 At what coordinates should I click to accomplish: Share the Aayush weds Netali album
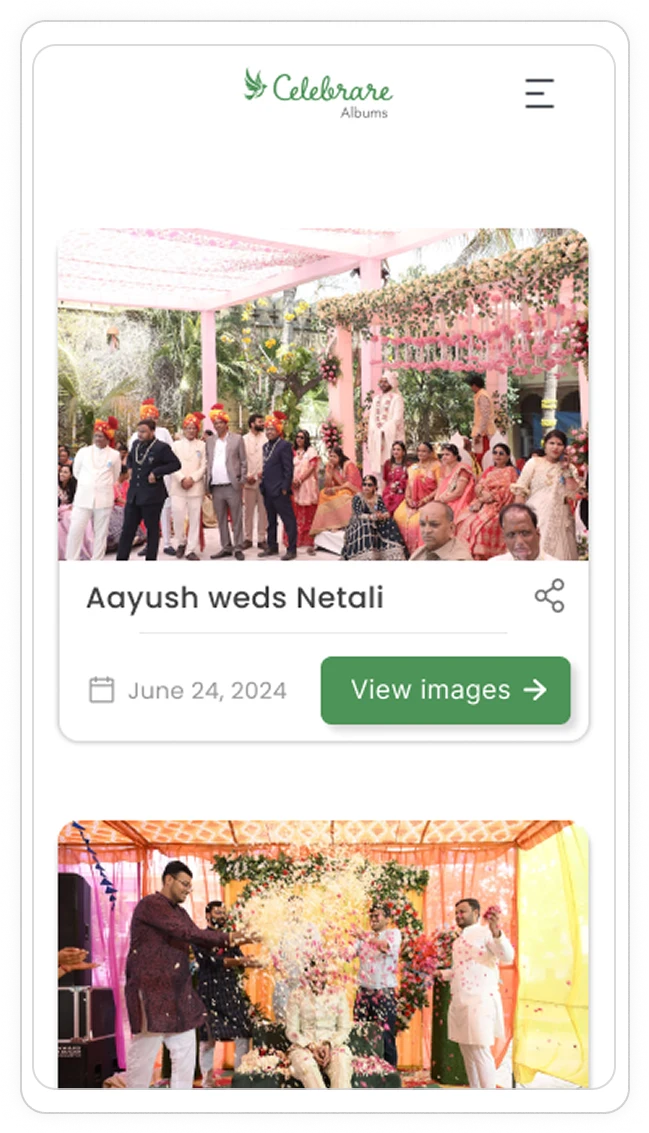pyautogui.click(x=549, y=596)
